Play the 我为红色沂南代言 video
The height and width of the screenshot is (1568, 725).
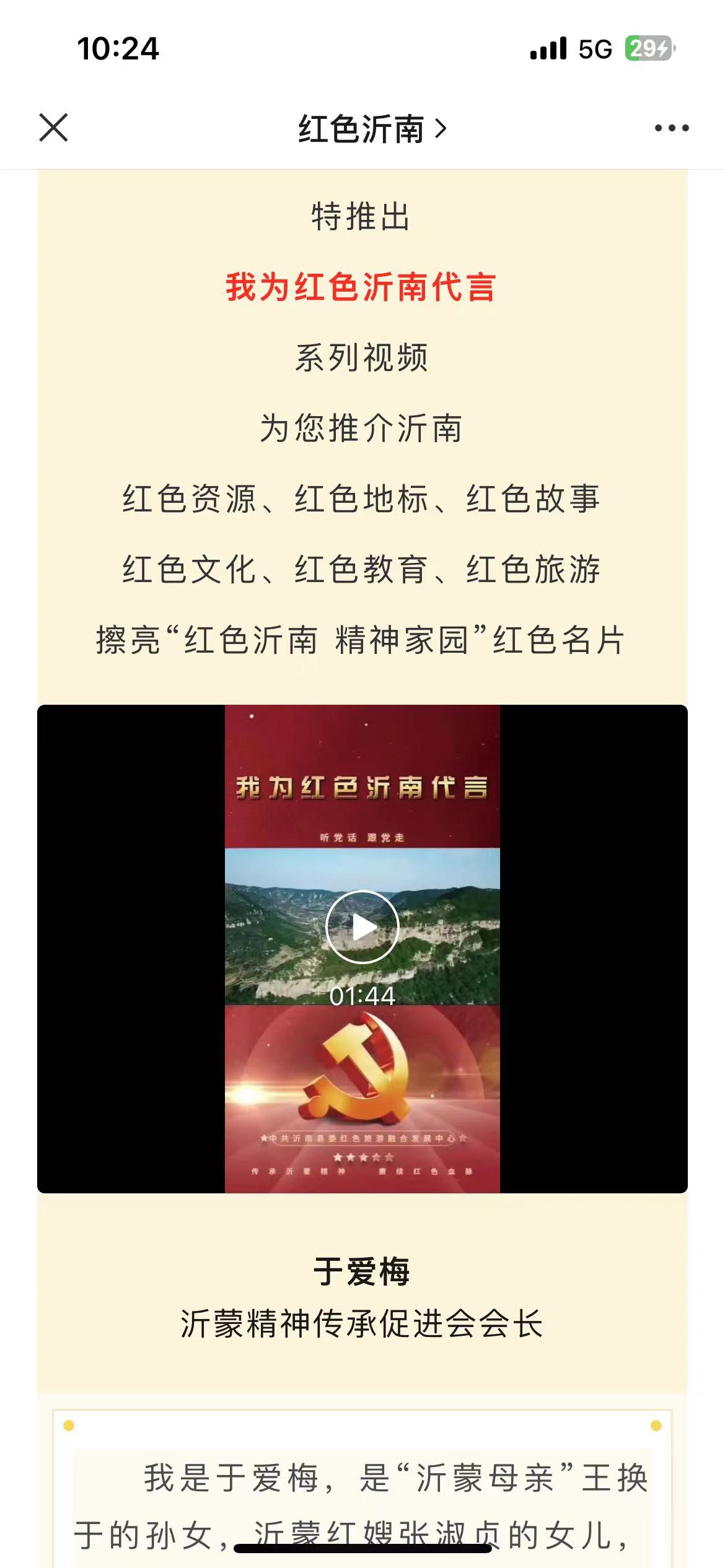coord(362,927)
